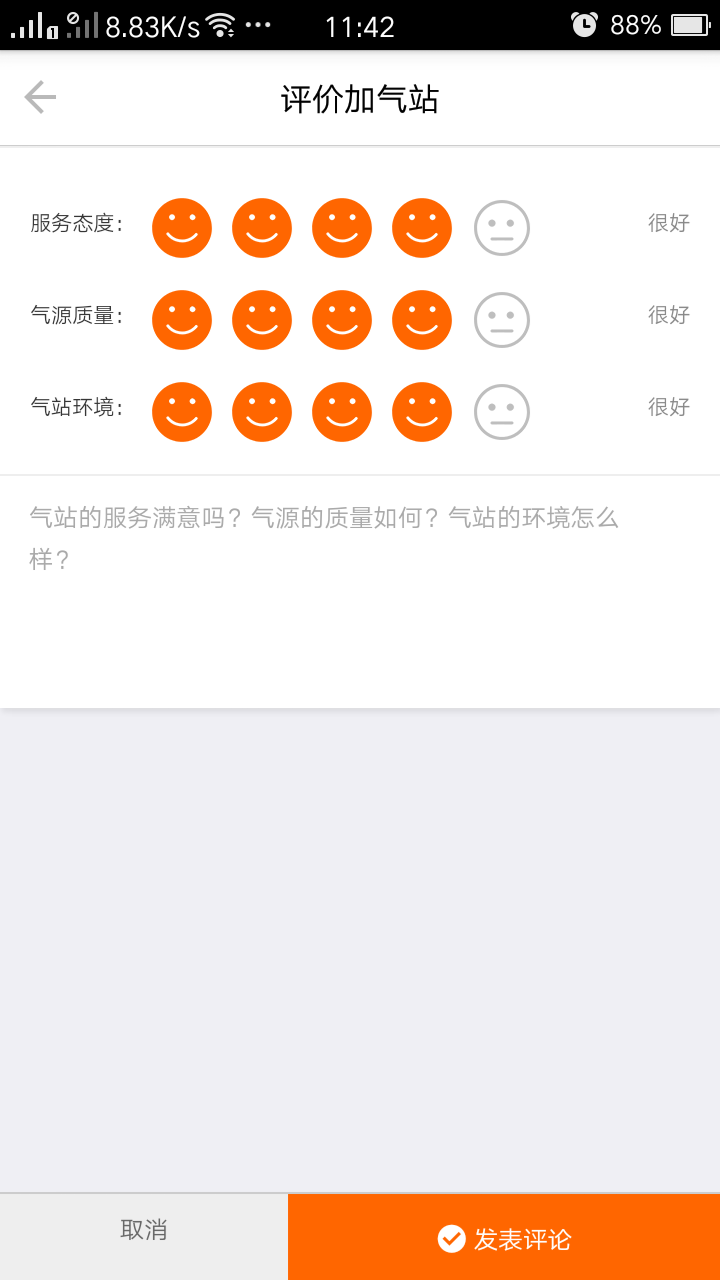This screenshot has height=1280, width=720.
Task: Submit review with 发表评论 button
Action: click(504, 1239)
